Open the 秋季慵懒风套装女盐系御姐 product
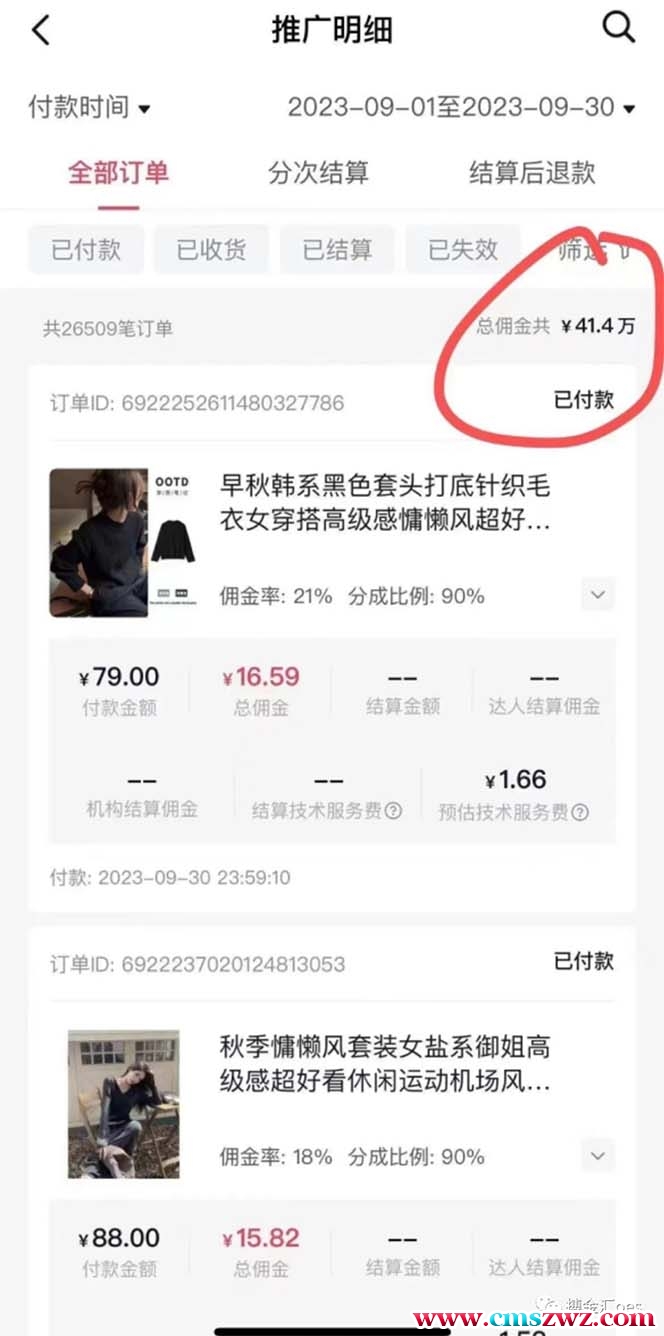This screenshot has width=664, height=1336. 385,1065
